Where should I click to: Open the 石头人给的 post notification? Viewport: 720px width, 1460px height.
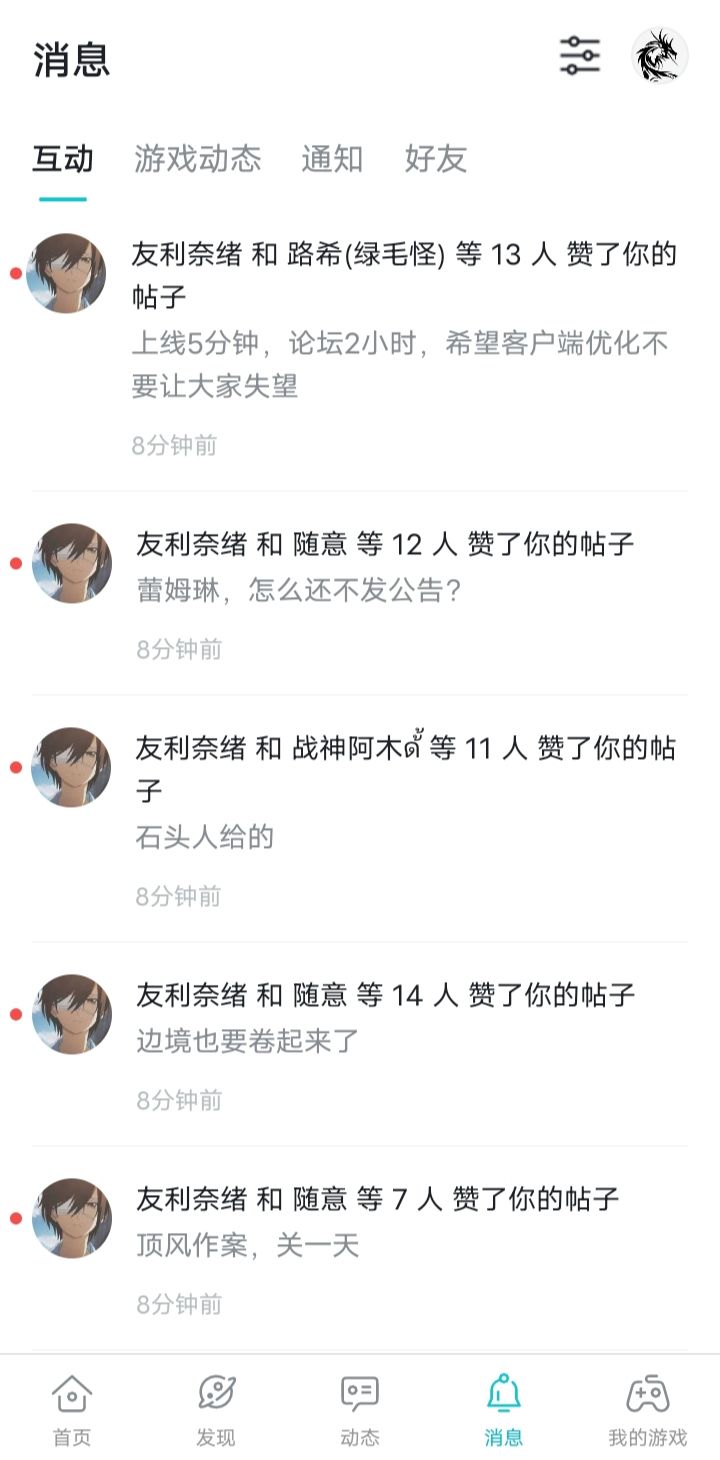[360, 819]
